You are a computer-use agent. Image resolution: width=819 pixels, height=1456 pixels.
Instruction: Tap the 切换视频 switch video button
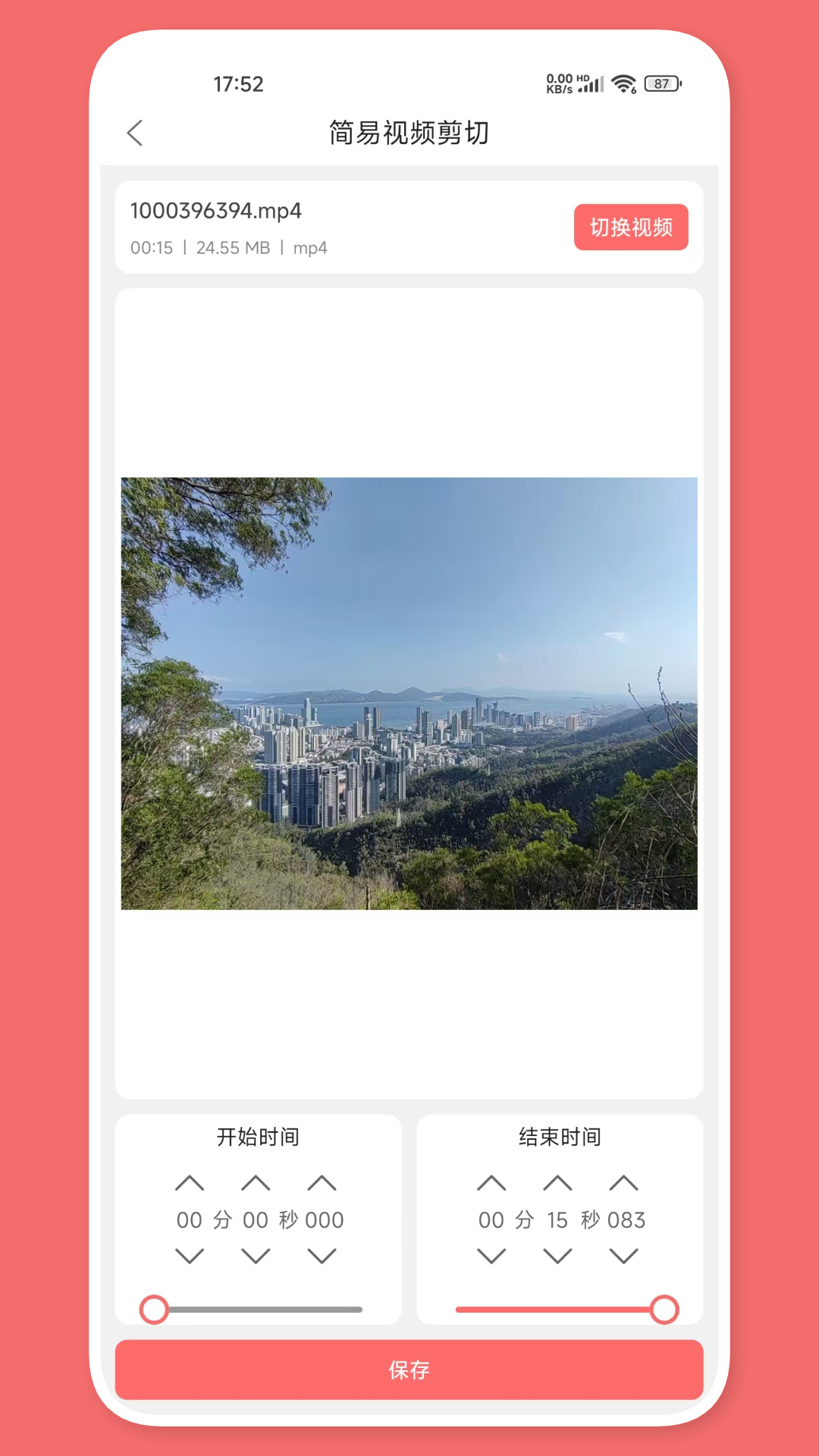click(631, 227)
